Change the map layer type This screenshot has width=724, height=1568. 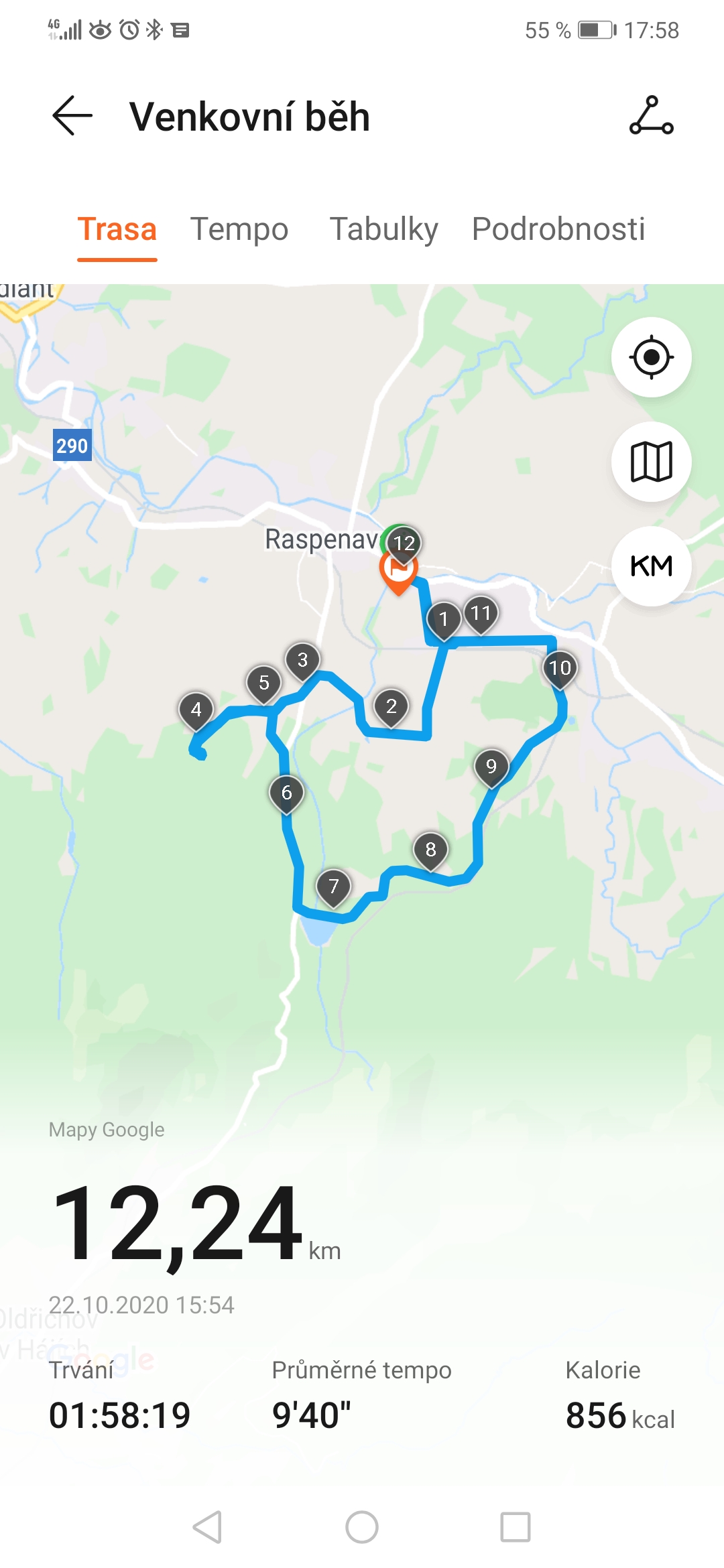coord(652,462)
